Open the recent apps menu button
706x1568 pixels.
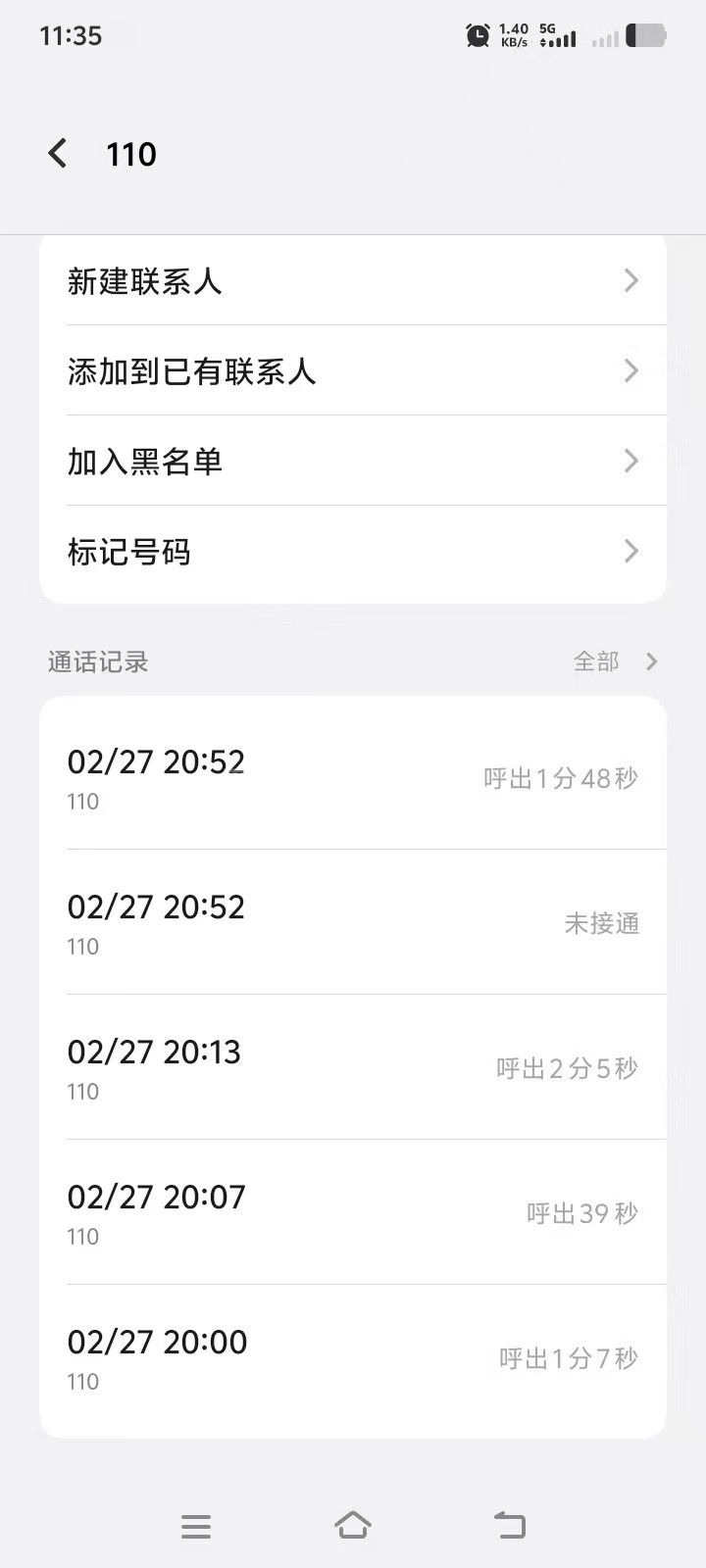pyautogui.click(x=196, y=1526)
